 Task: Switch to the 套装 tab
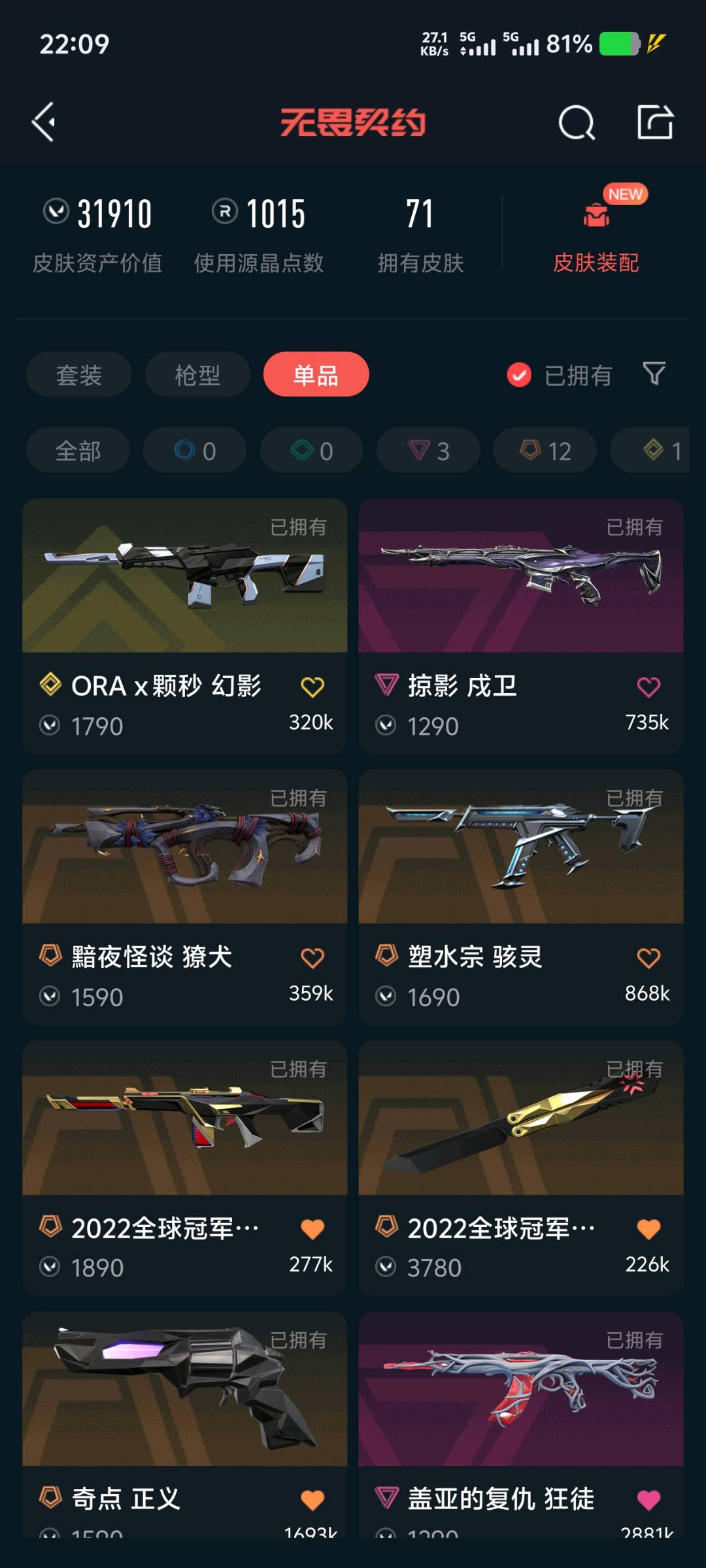pos(79,375)
